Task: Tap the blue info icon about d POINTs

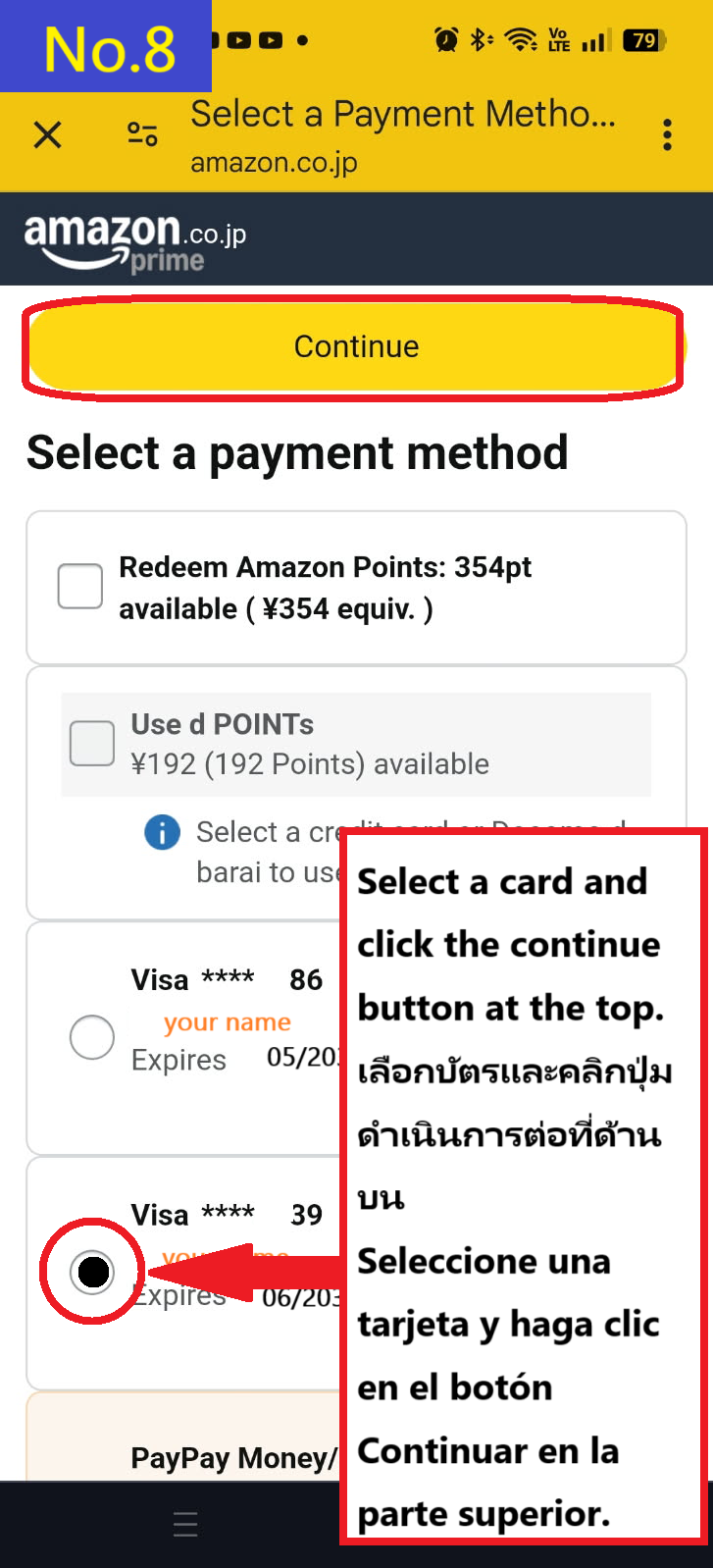Action: (162, 832)
